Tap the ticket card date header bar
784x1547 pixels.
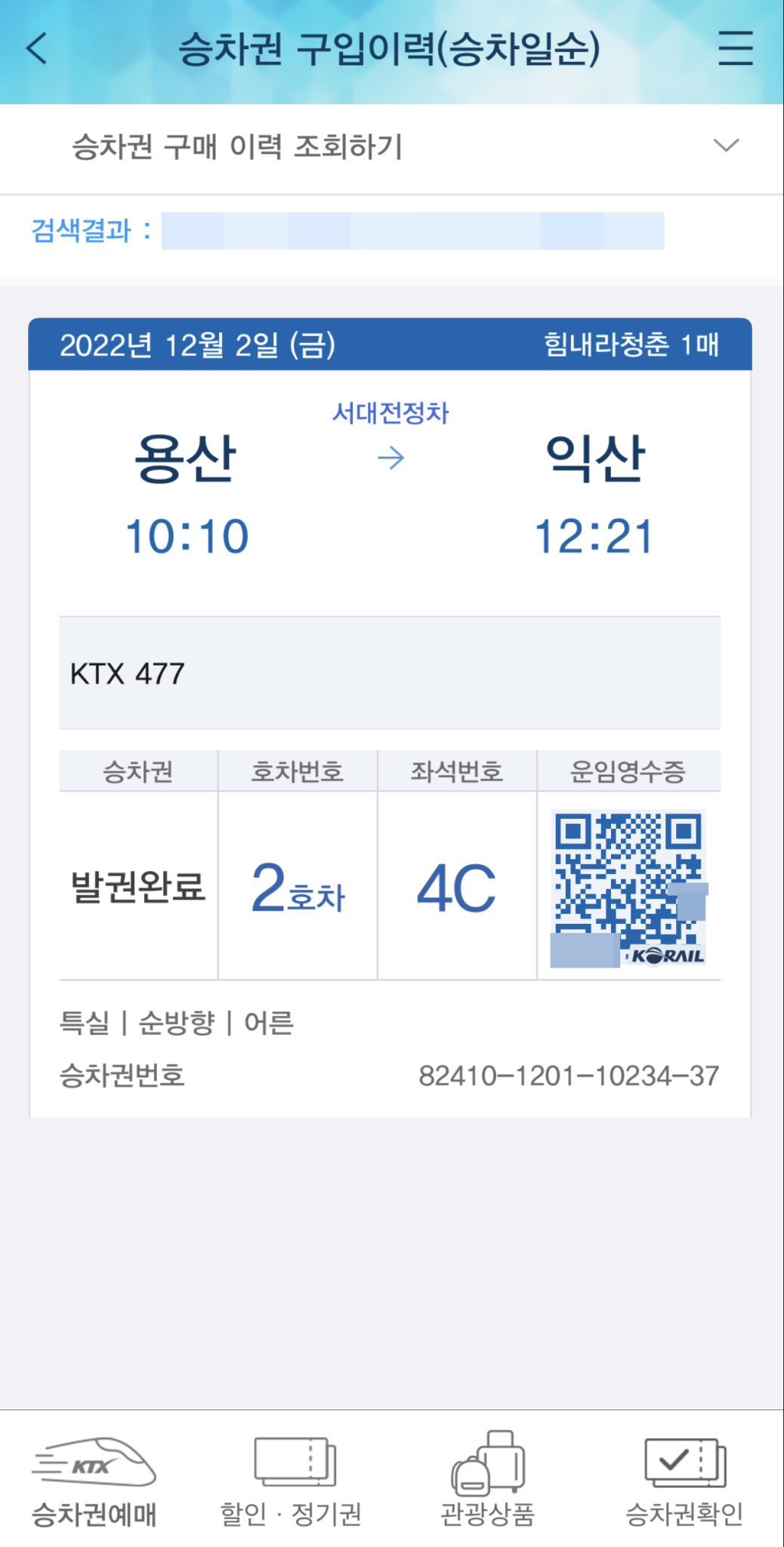pos(391,345)
